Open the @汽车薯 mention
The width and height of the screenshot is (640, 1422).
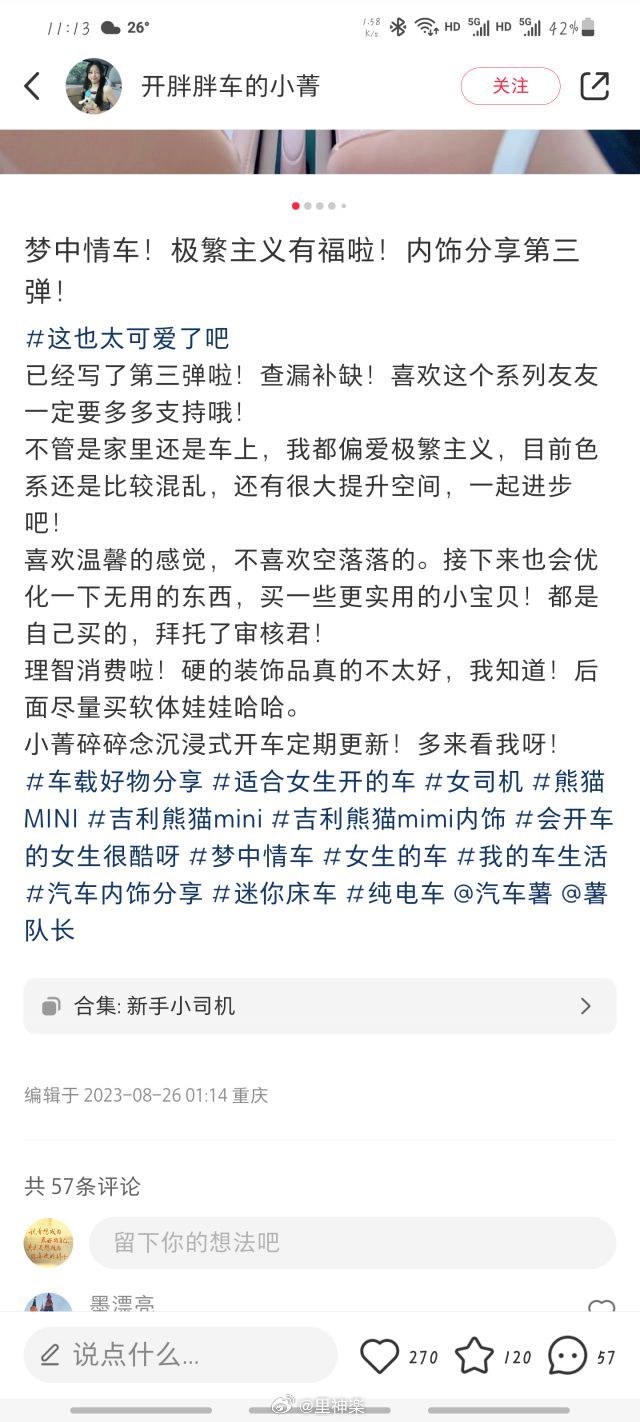(503, 893)
